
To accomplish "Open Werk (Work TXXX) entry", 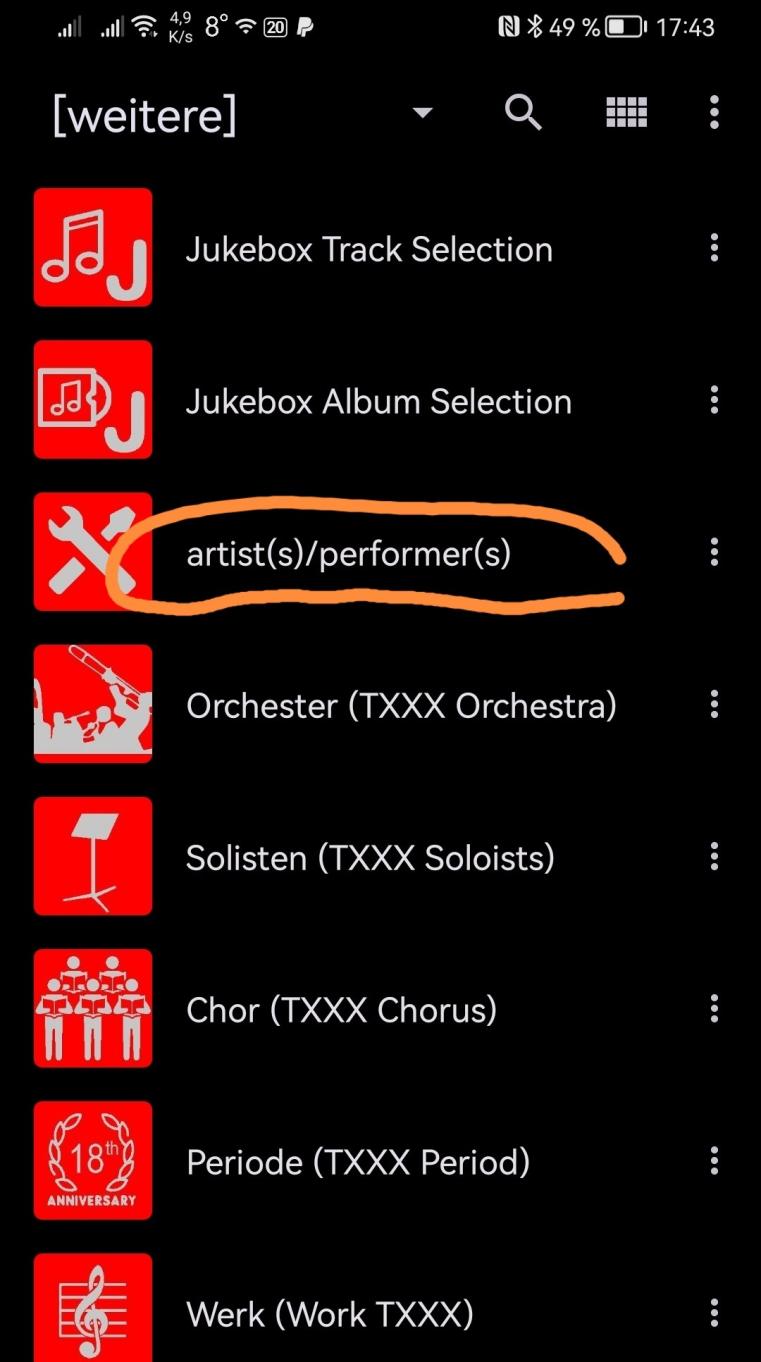I will (329, 1313).
